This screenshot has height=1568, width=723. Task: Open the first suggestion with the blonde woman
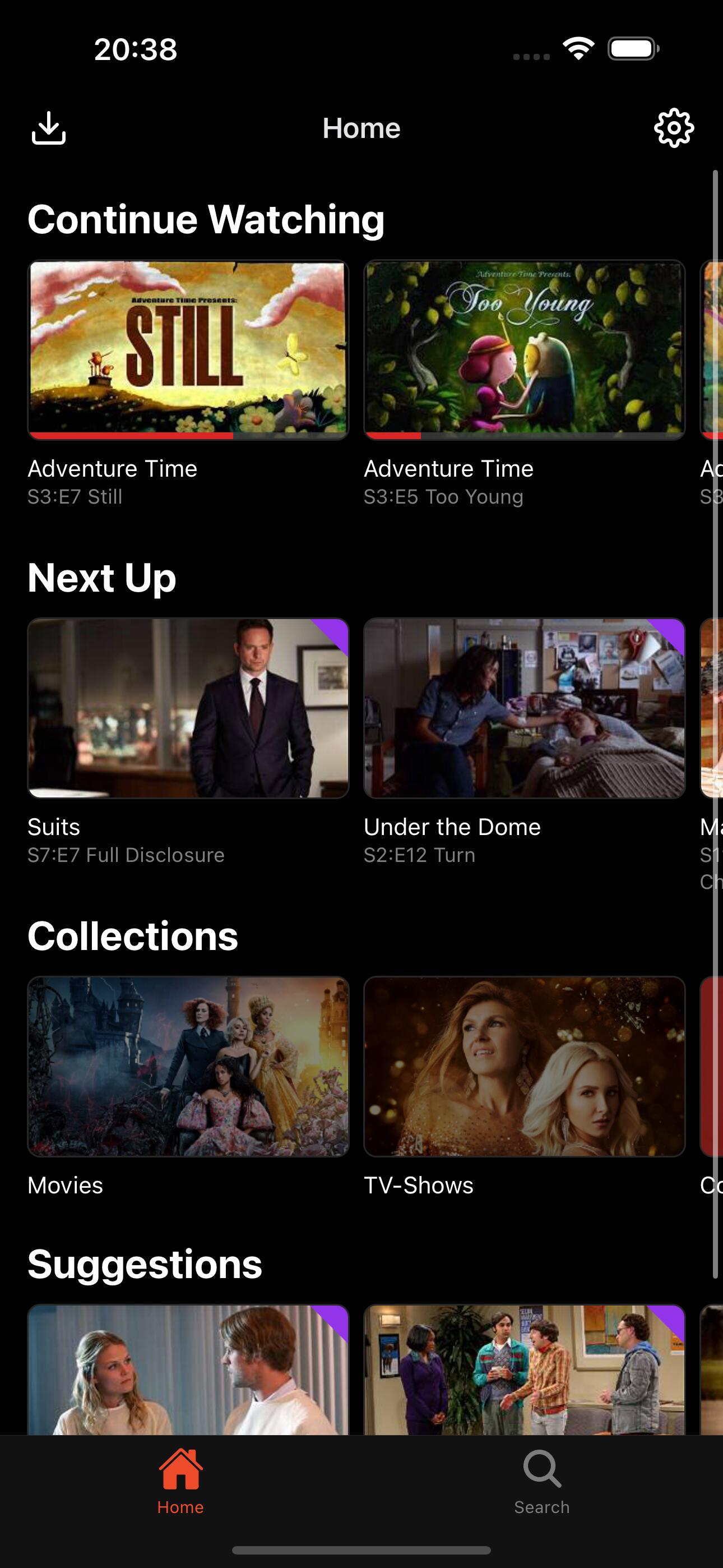188,1369
